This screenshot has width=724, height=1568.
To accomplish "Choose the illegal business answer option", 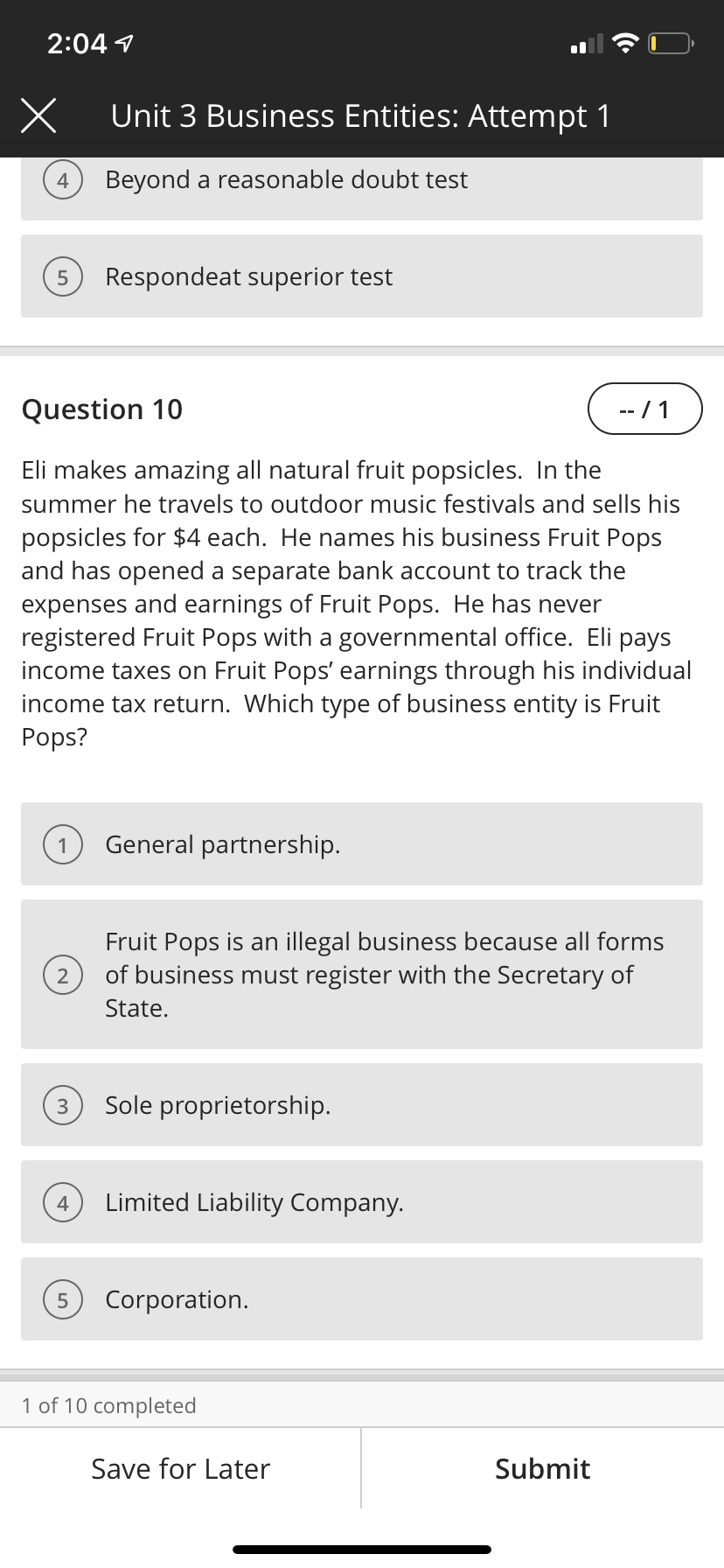I will click(361, 975).
